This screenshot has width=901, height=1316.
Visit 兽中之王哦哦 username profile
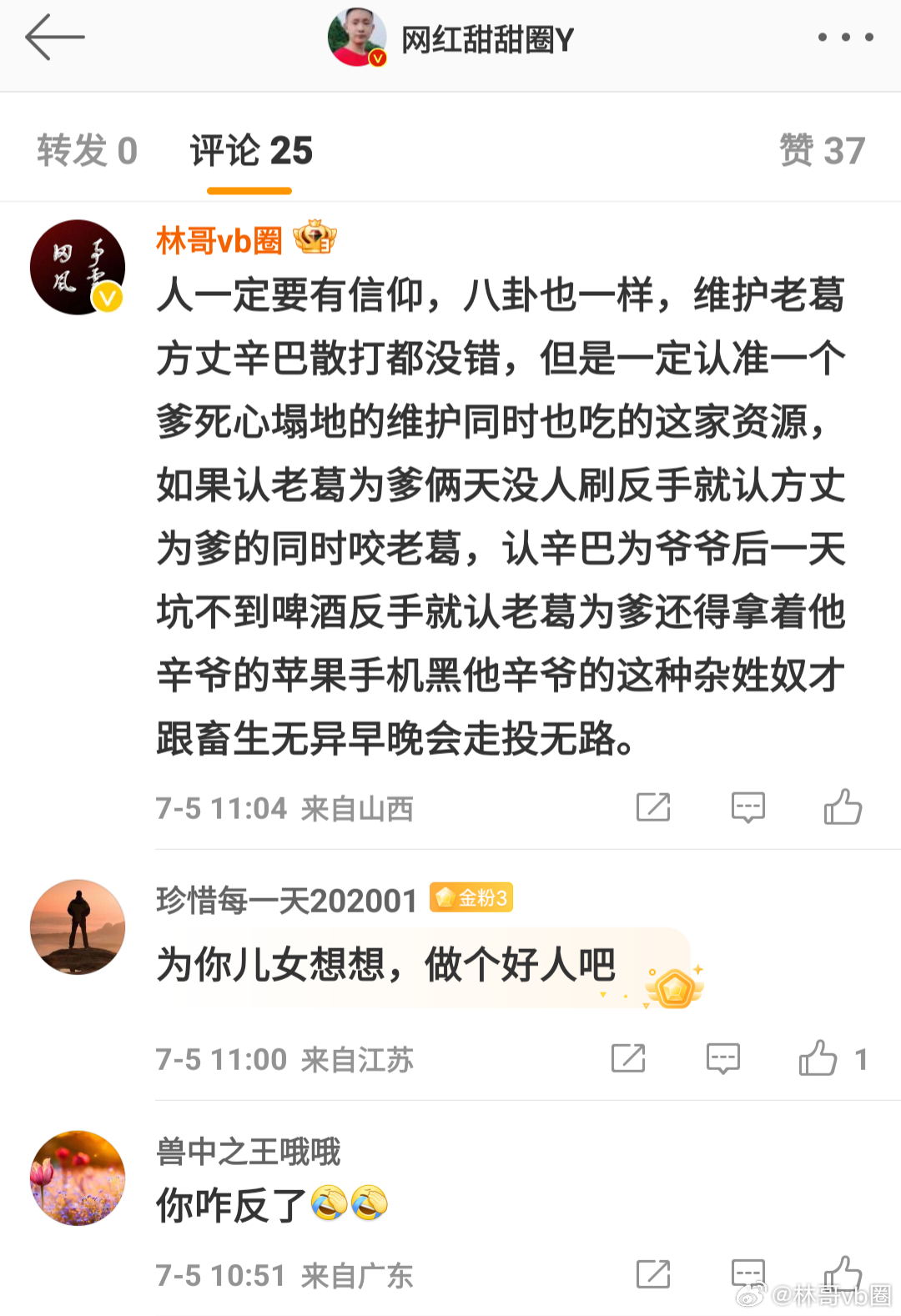[248, 1152]
